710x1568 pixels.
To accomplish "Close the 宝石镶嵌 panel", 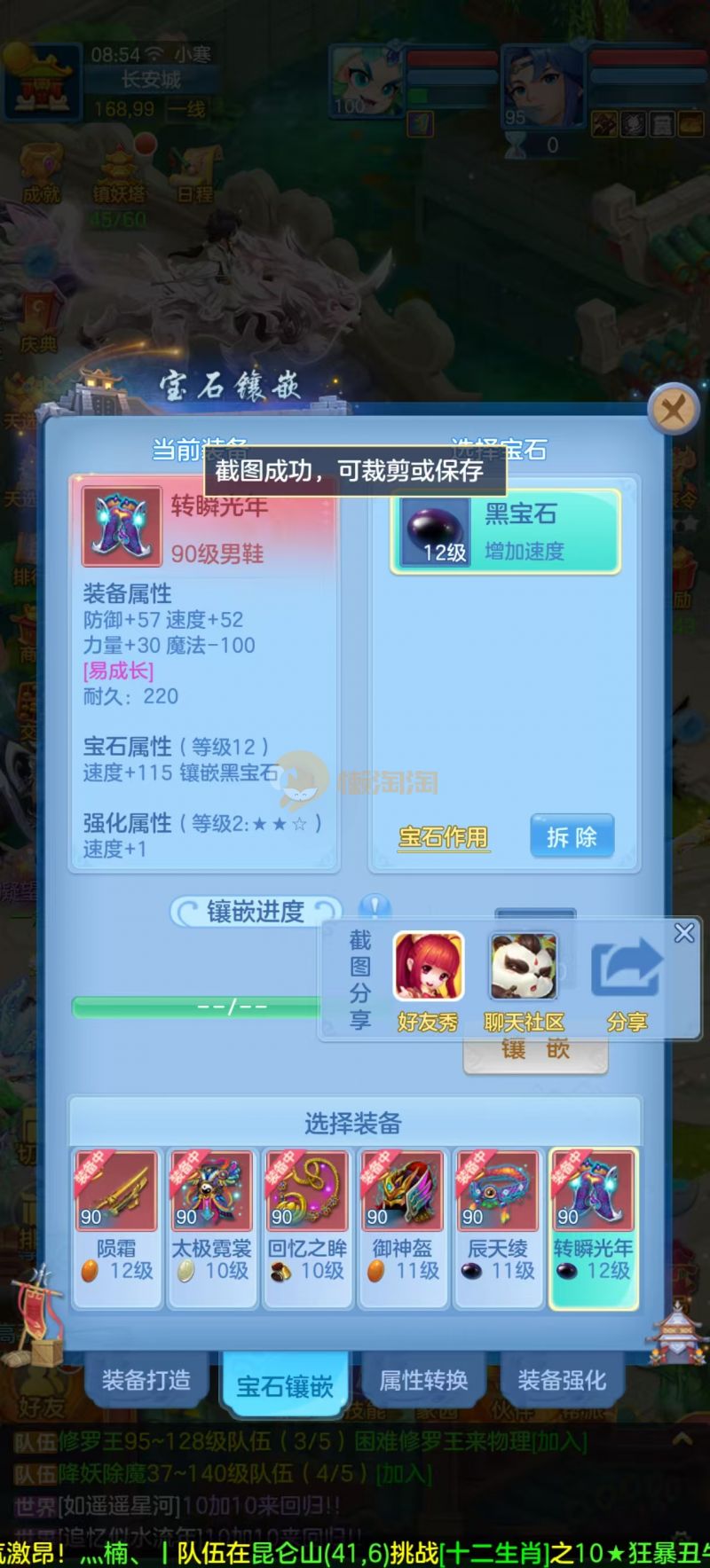I will click(x=674, y=409).
